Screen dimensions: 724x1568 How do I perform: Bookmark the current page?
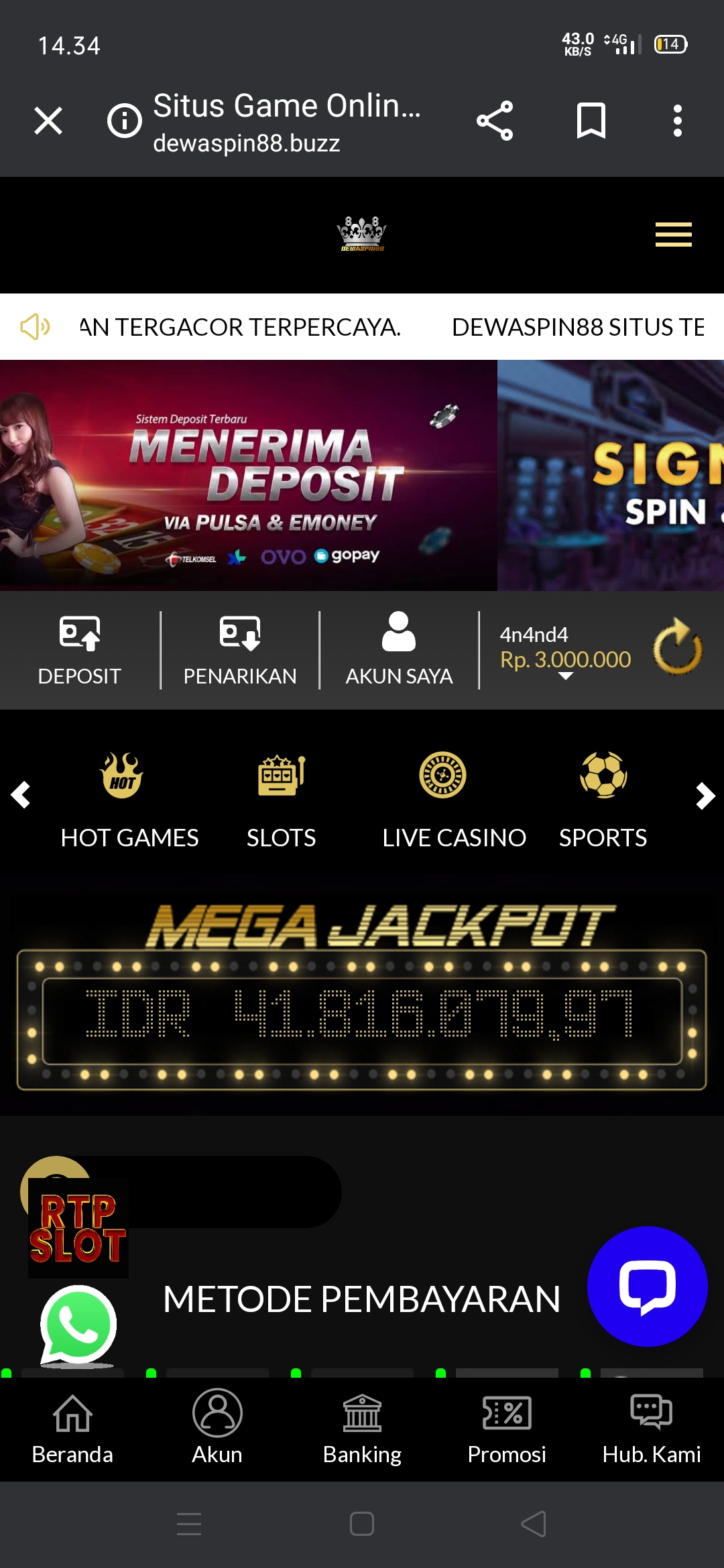pyautogui.click(x=591, y=121)
